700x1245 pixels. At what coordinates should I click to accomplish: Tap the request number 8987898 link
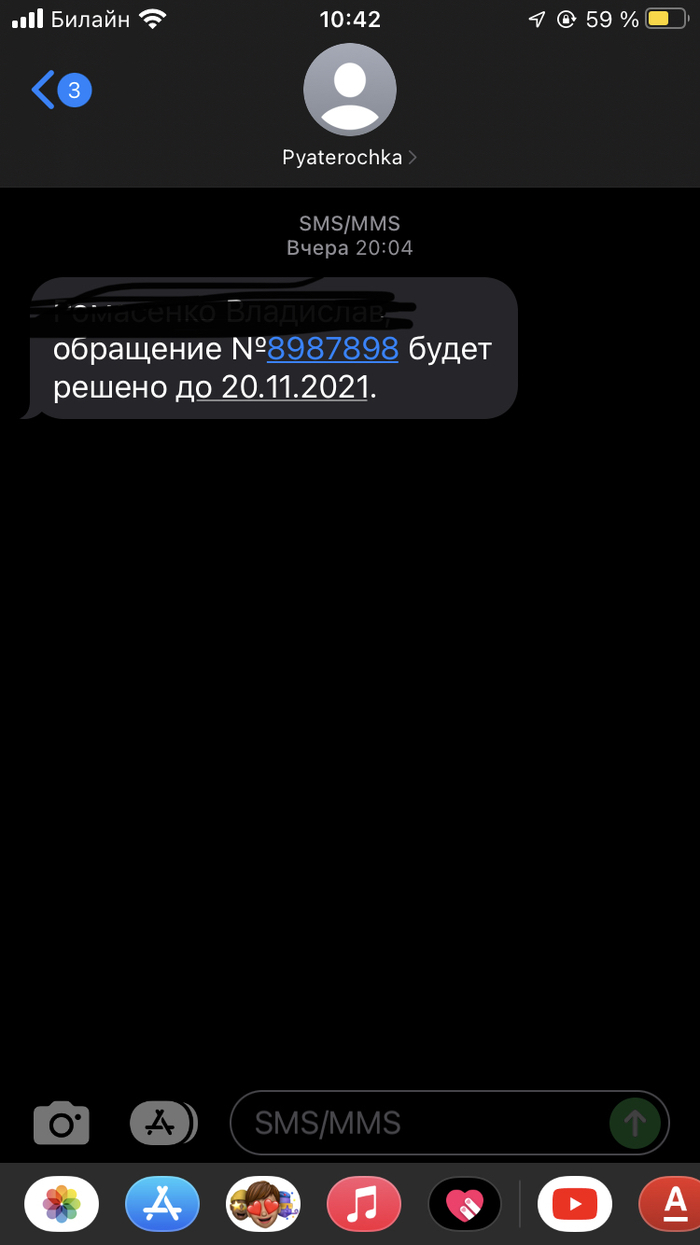pyautogui.click(x=332, y=349)
